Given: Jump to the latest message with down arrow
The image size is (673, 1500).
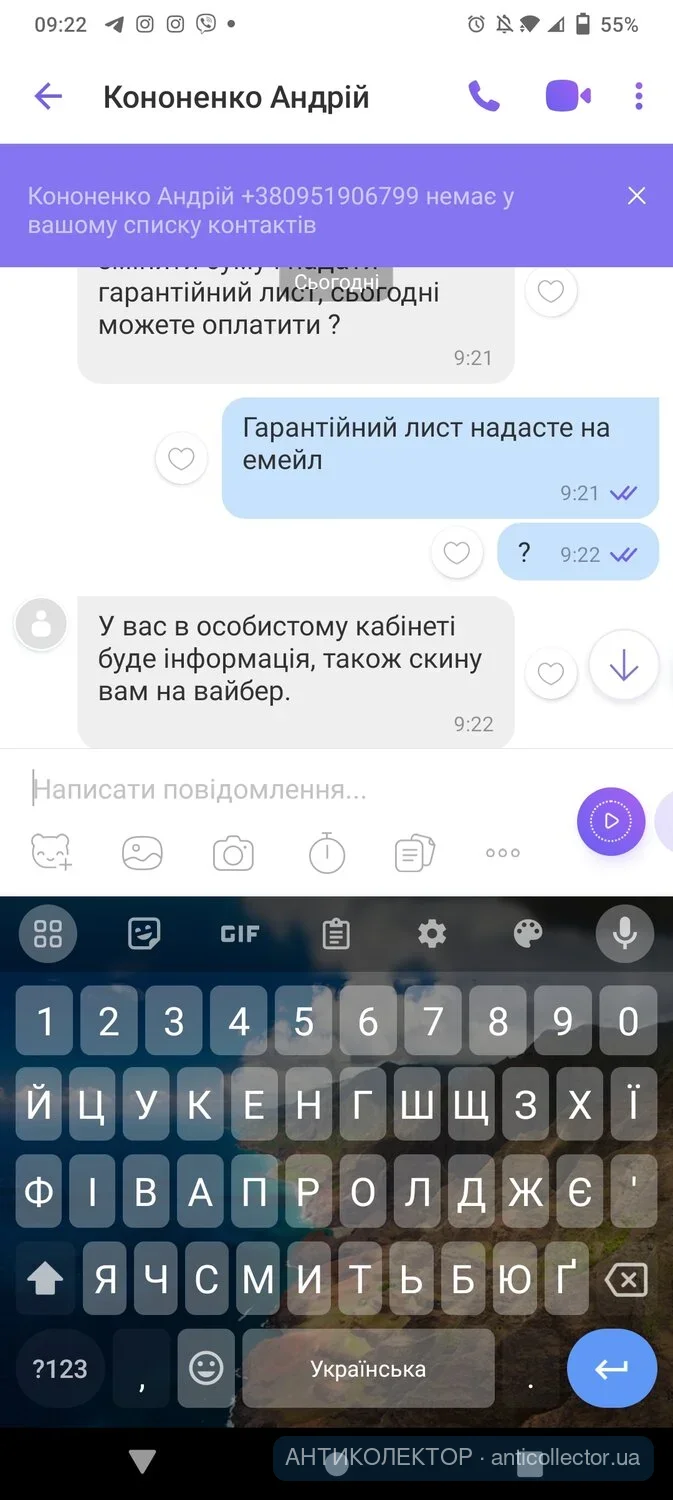Looking at the screenshot, I should (623, 665).
